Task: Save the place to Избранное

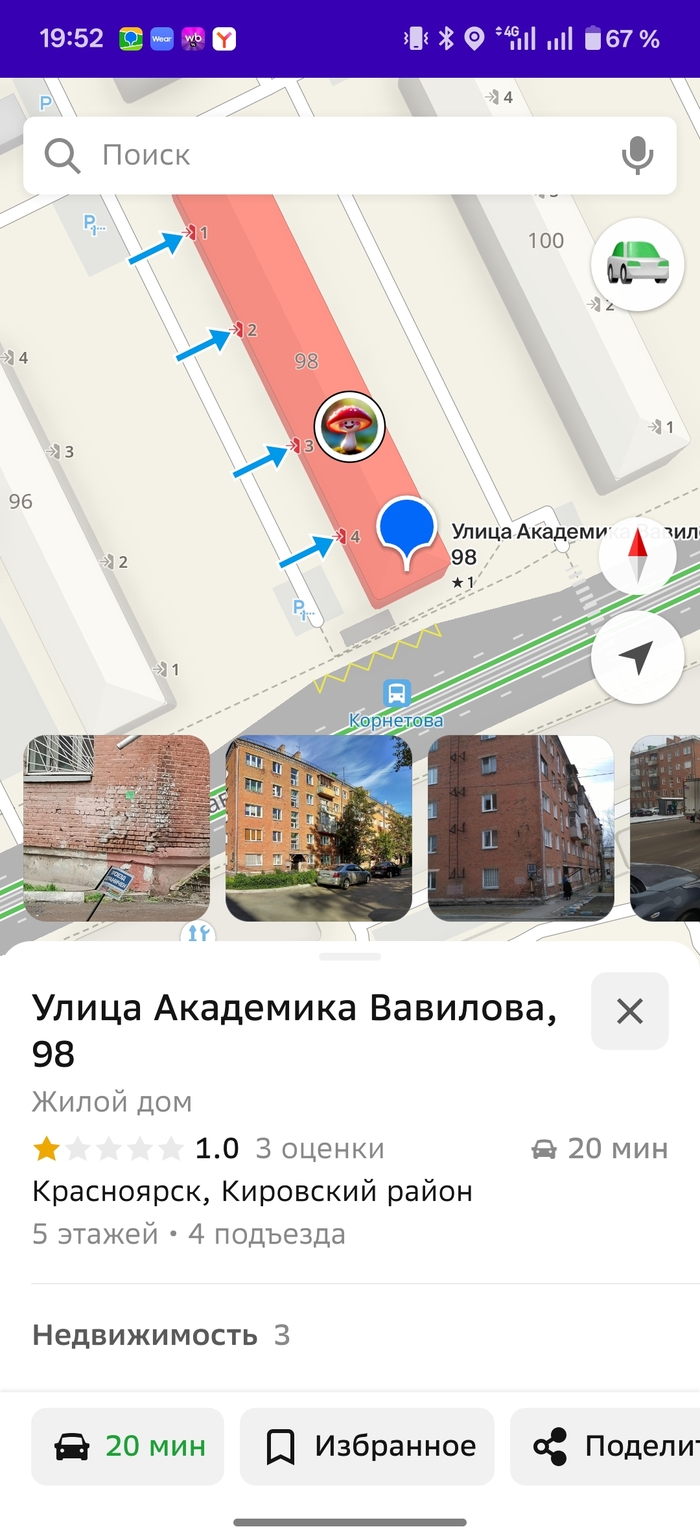Action: click(x=368, y=1446)
